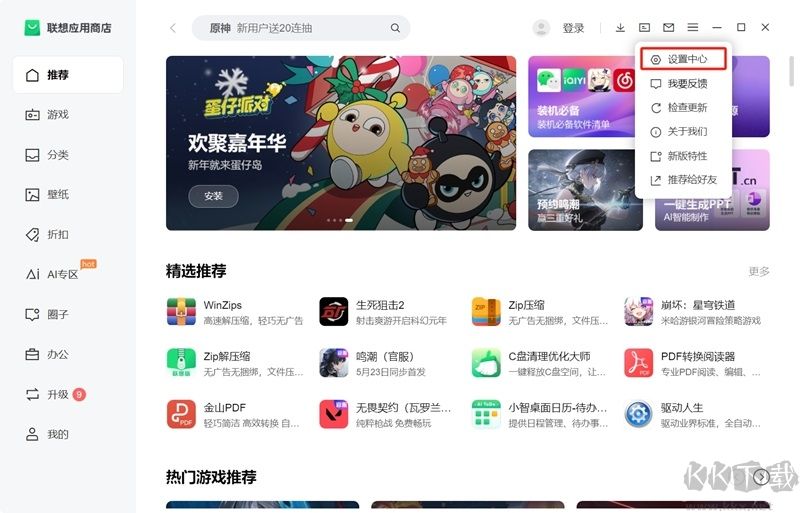Screen dimensions: 800x513
Task: Tap the search box showing 原神
Action: pyautogui.click(x=300, y=28)
